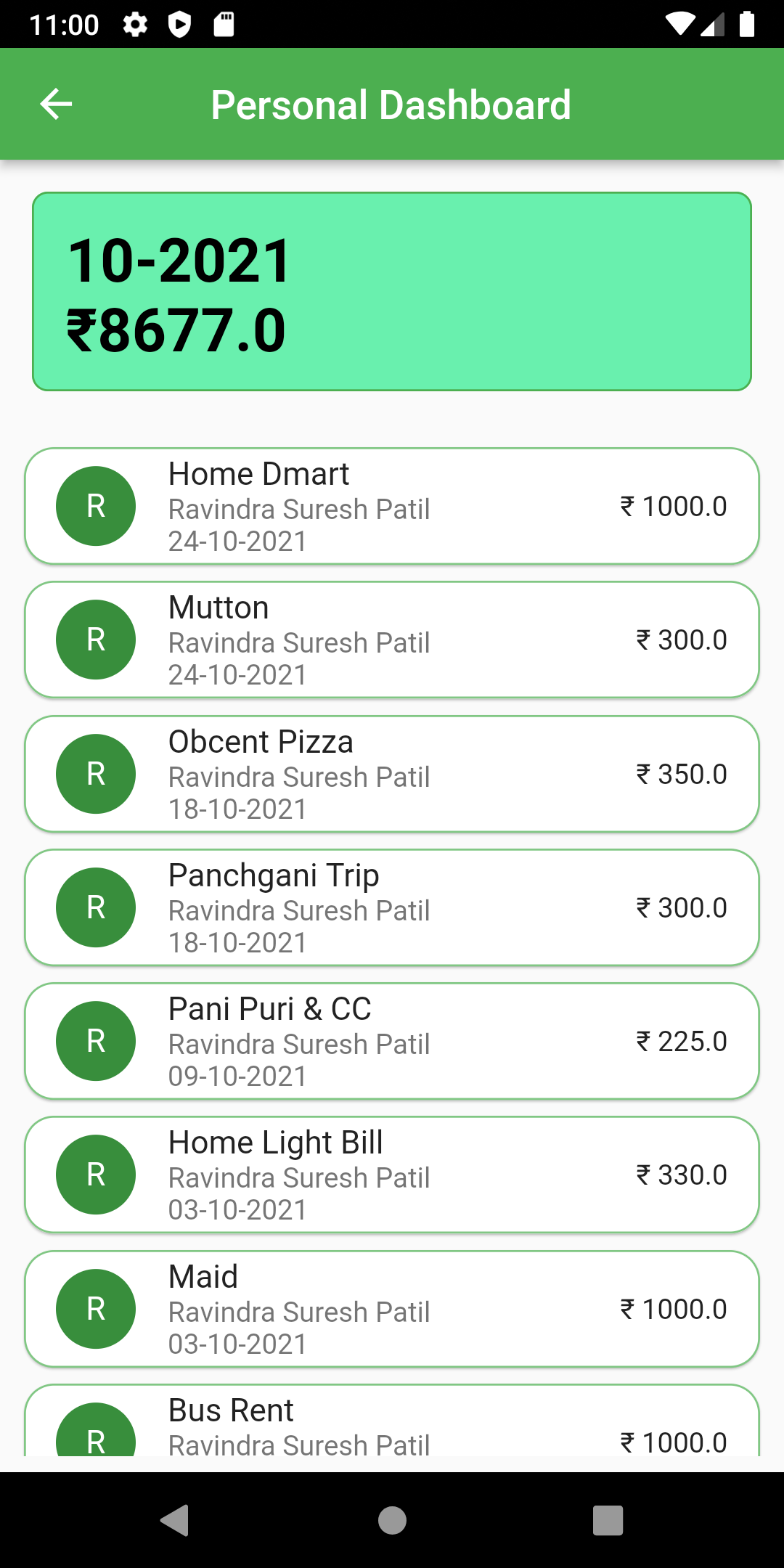Open recent apps from navigation bar
The height and width of the screenshot is (1568, 784).
pos(608,1520)
